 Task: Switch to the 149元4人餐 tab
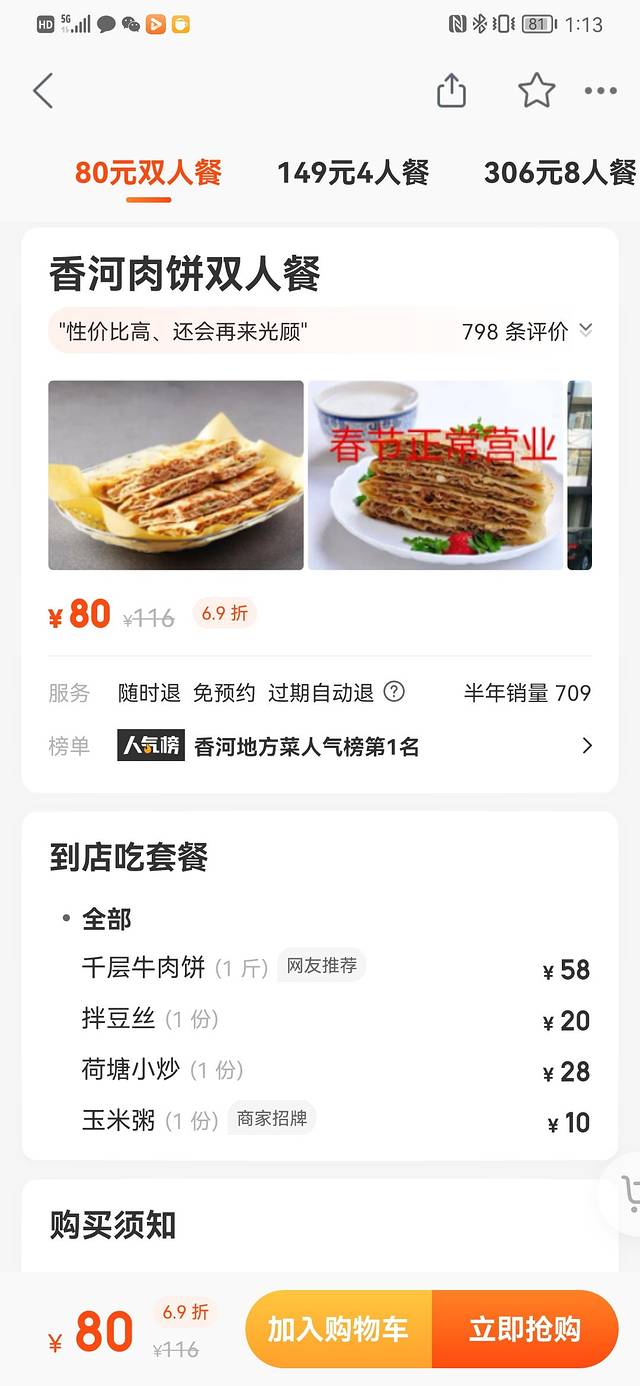[x=353, y=173]
